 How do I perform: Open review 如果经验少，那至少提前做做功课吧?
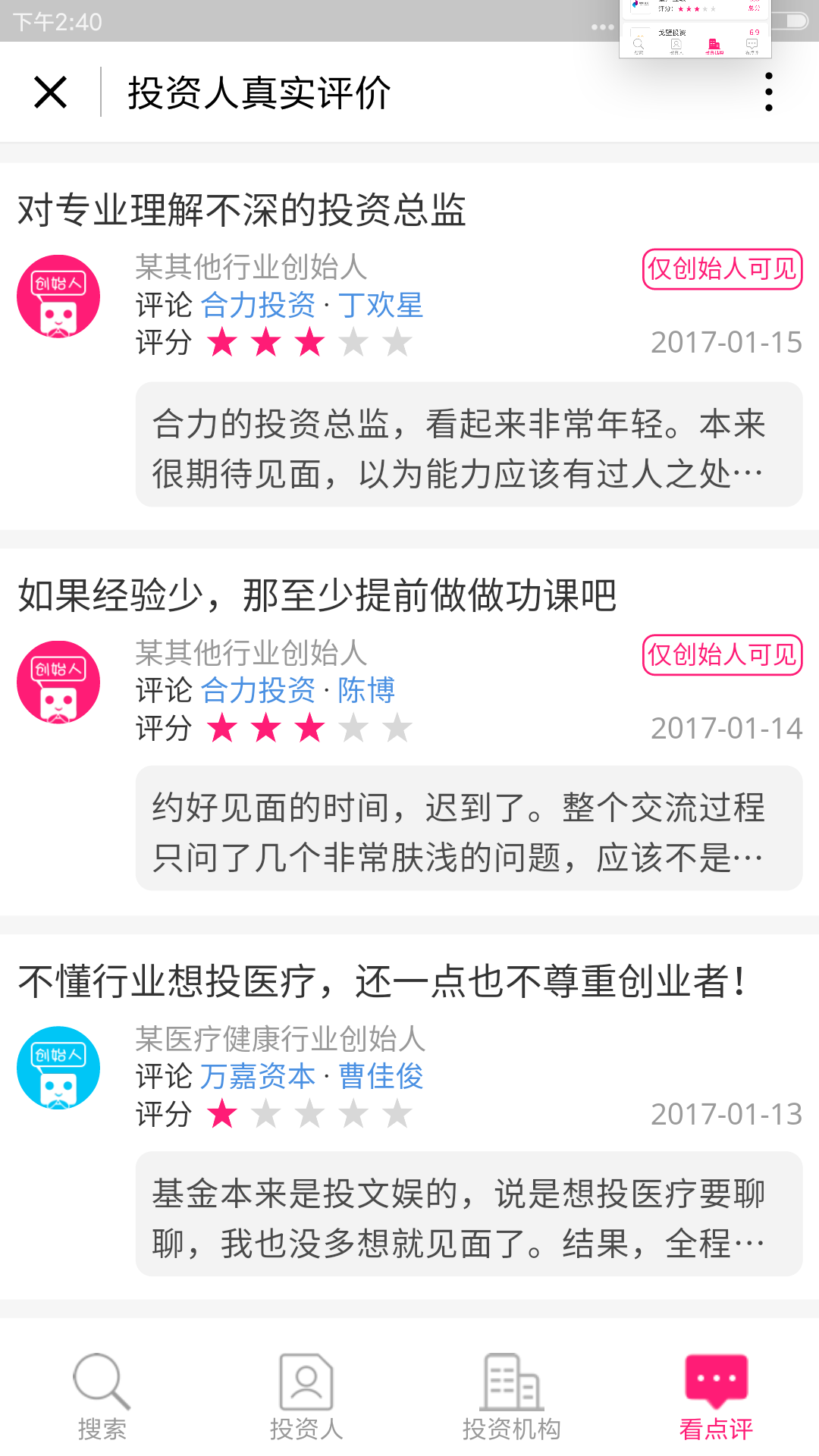317,595
